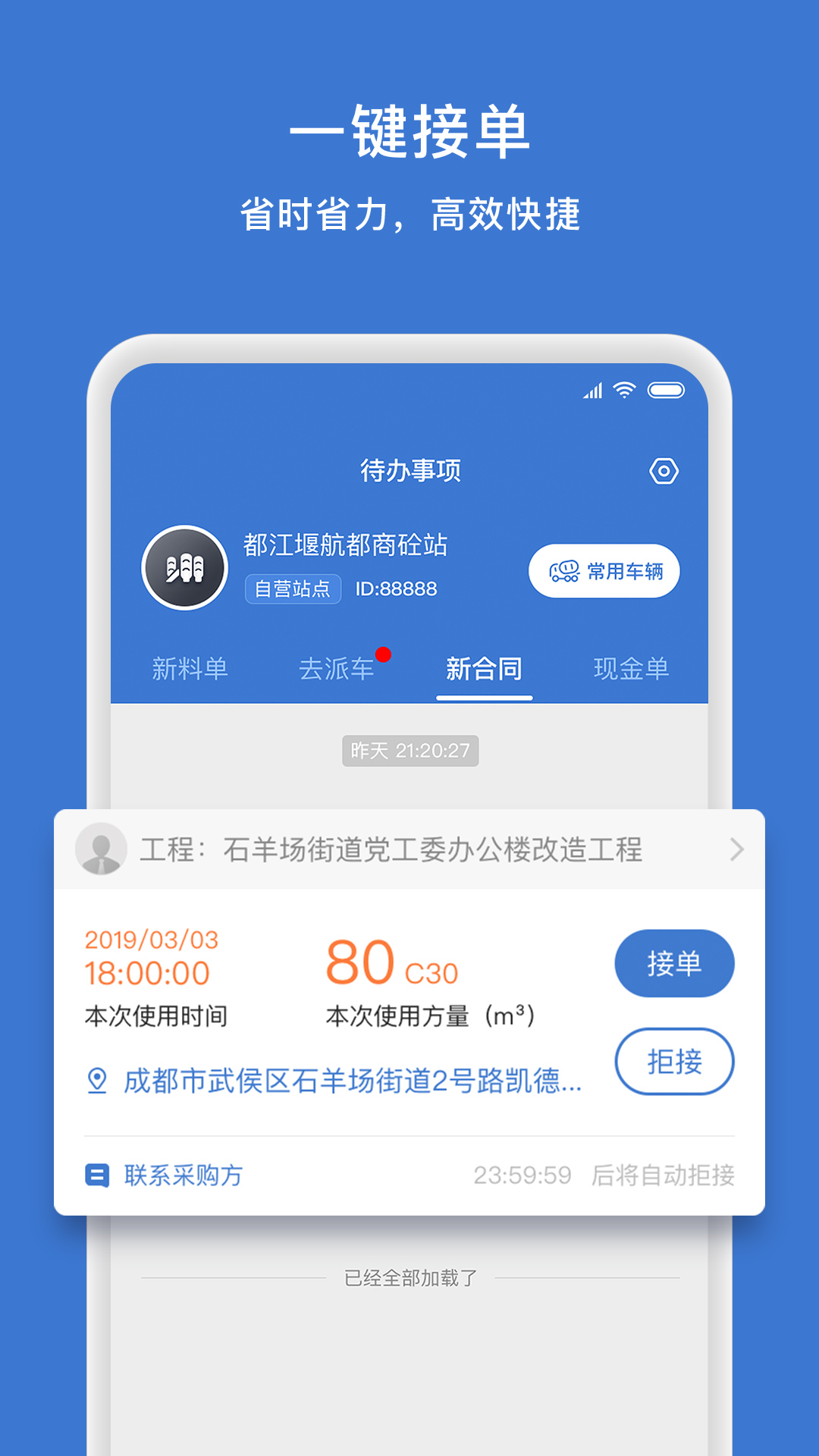The image size is (819, 1456).
Task: Click the station avatar image
Action: click(x=185, y=567)
